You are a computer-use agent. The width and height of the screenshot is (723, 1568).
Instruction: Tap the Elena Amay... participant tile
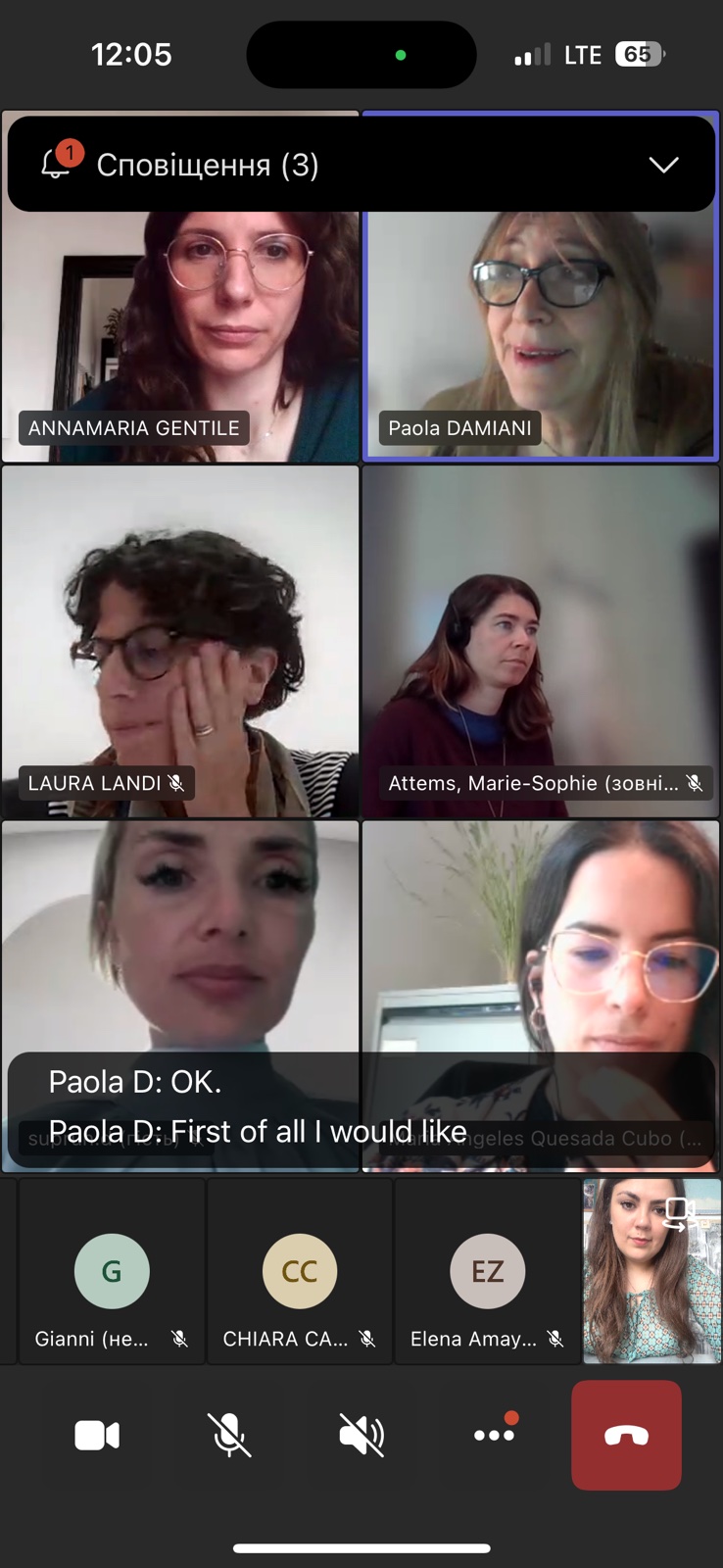tap(487, 1271)
